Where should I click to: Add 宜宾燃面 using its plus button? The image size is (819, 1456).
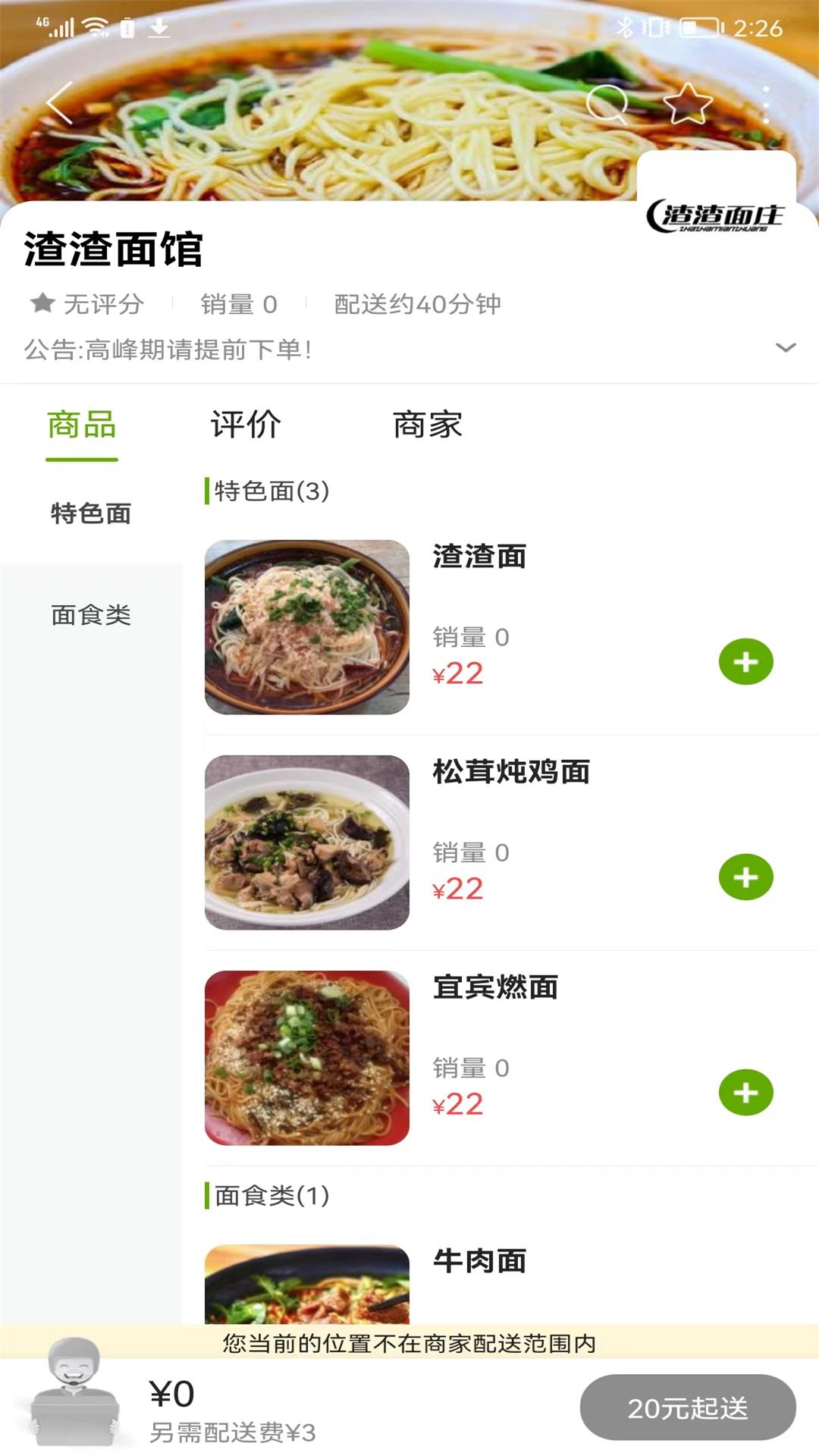[746, 1092]
